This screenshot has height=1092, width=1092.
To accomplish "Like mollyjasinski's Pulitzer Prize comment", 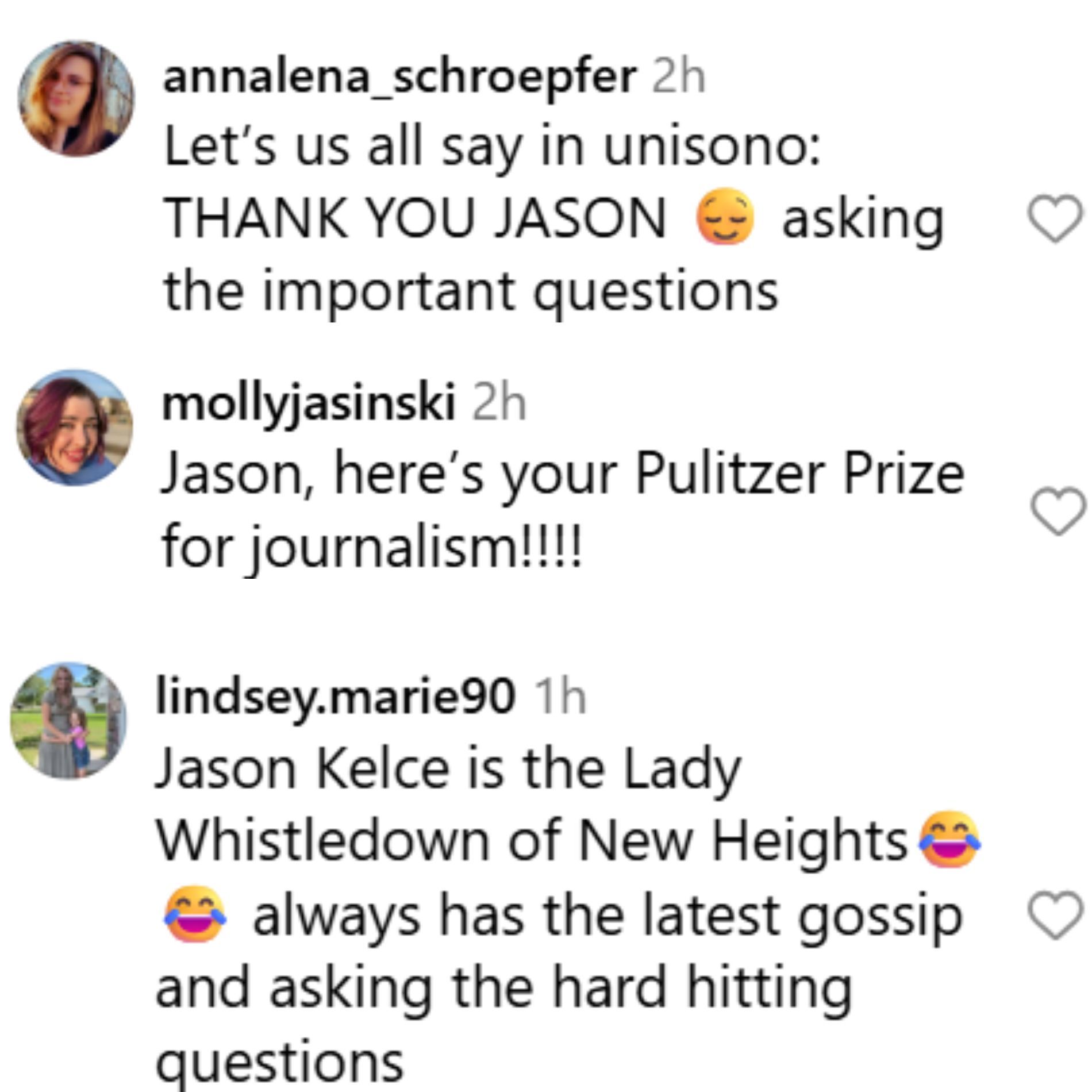I will 1058,512.
